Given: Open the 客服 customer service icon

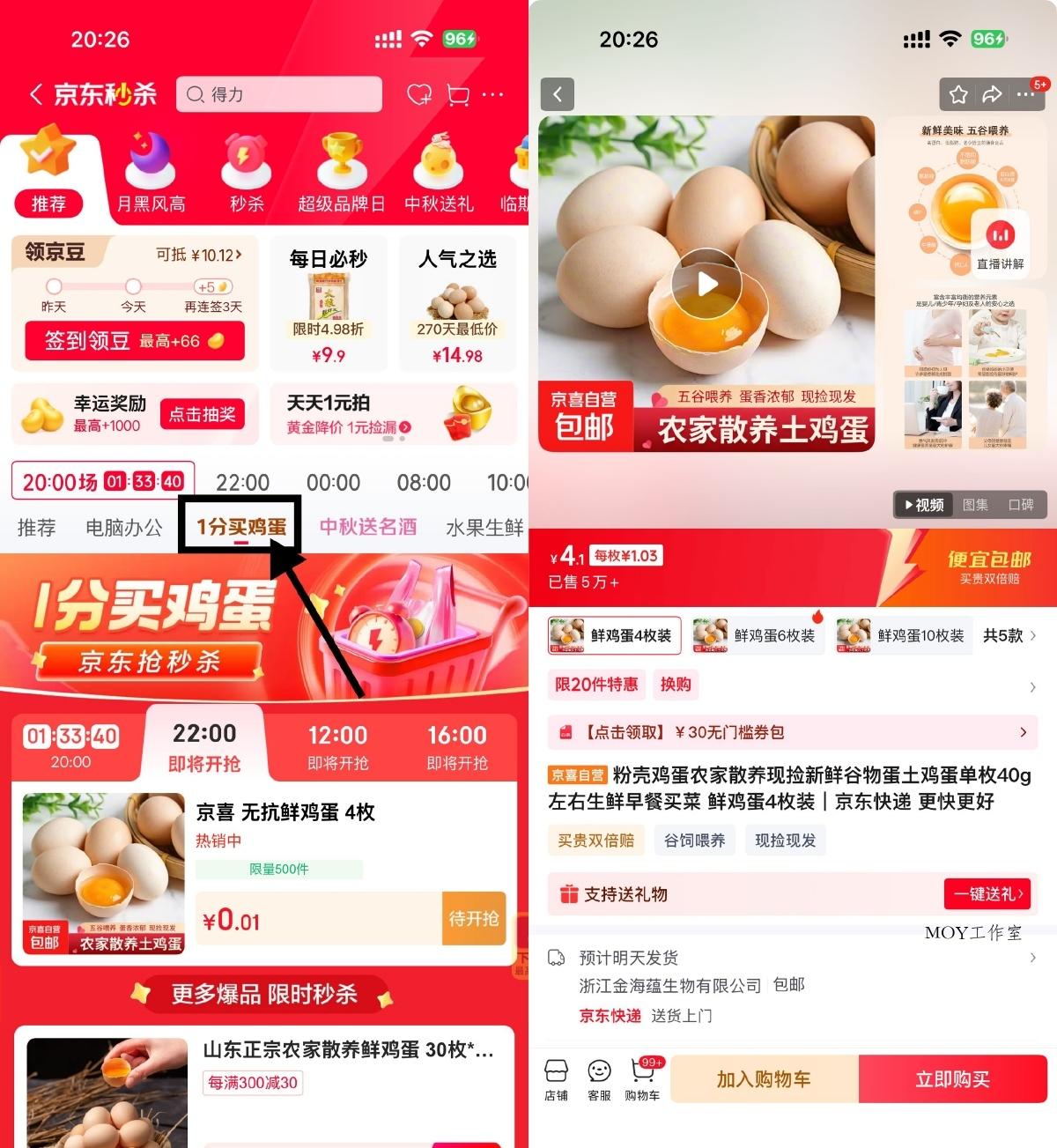Looking at the screenshot, I should coord(600,1077).
